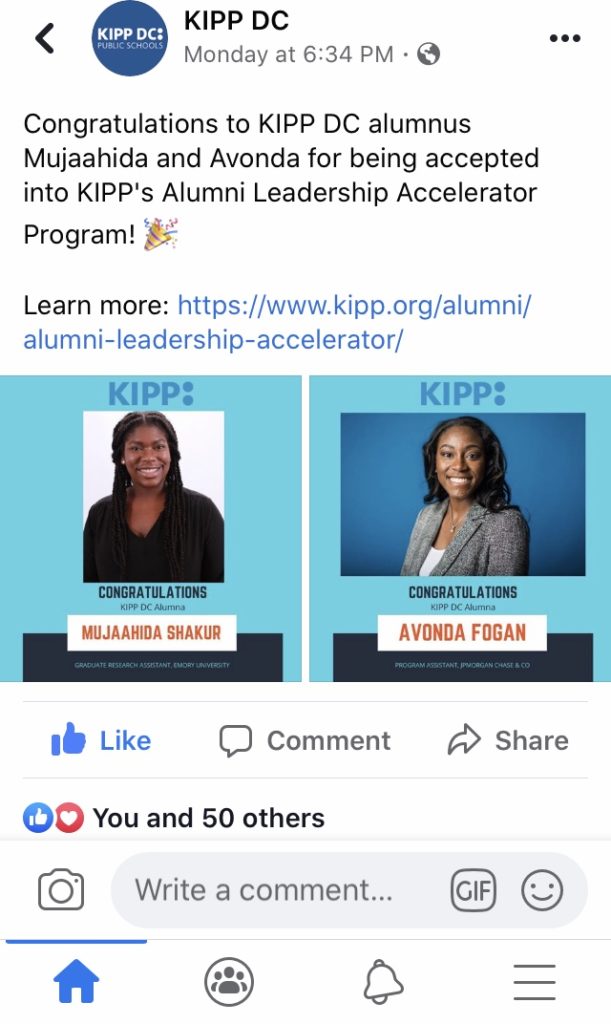Tap the Comment button under the post
Screen dimensions: 611x1024
pyautogui.click(x=305, y=741)
